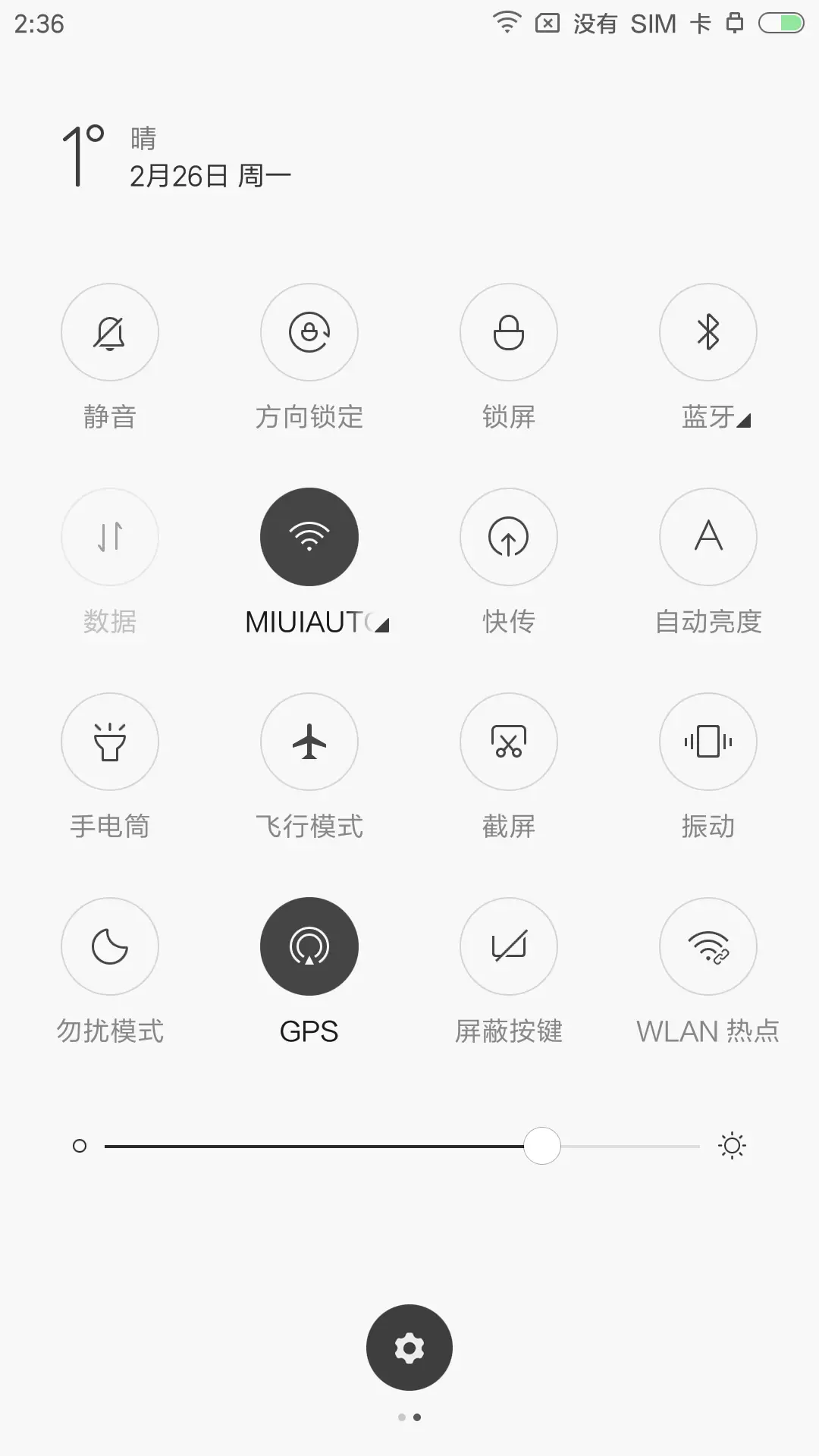Toggle airplane mode (飞行模式)
Viewport: 819px width, 1456px height.
tap(309, 742)
